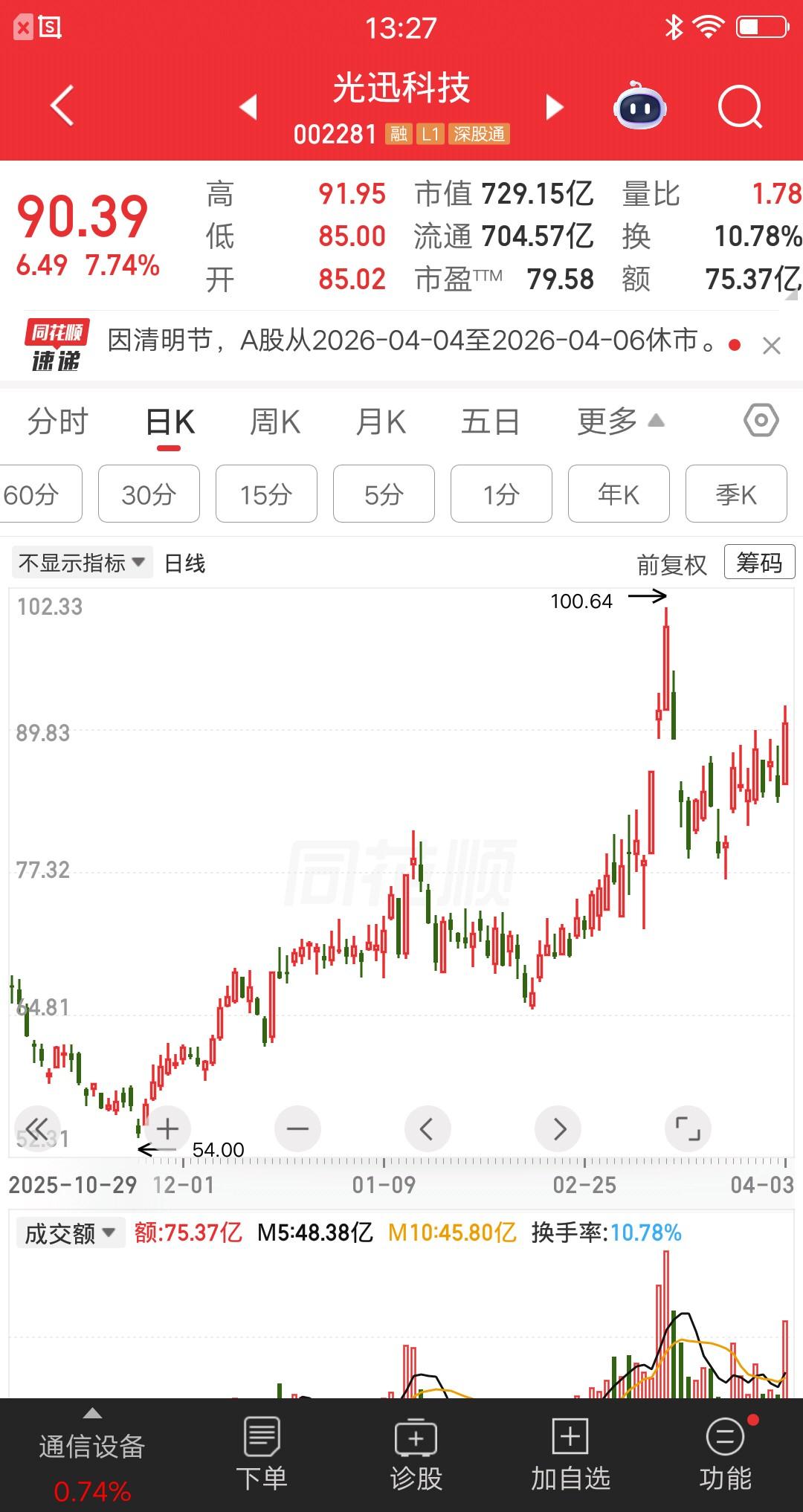Open chart settings with the gear icon
This screenshot has height=1512, width=803.
[761, 420]
